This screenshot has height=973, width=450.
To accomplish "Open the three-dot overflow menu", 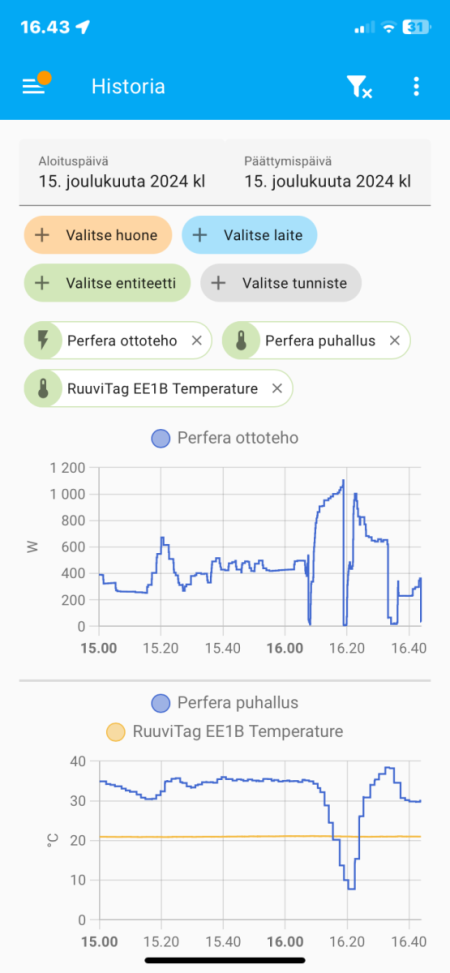I will pos(416,86).
